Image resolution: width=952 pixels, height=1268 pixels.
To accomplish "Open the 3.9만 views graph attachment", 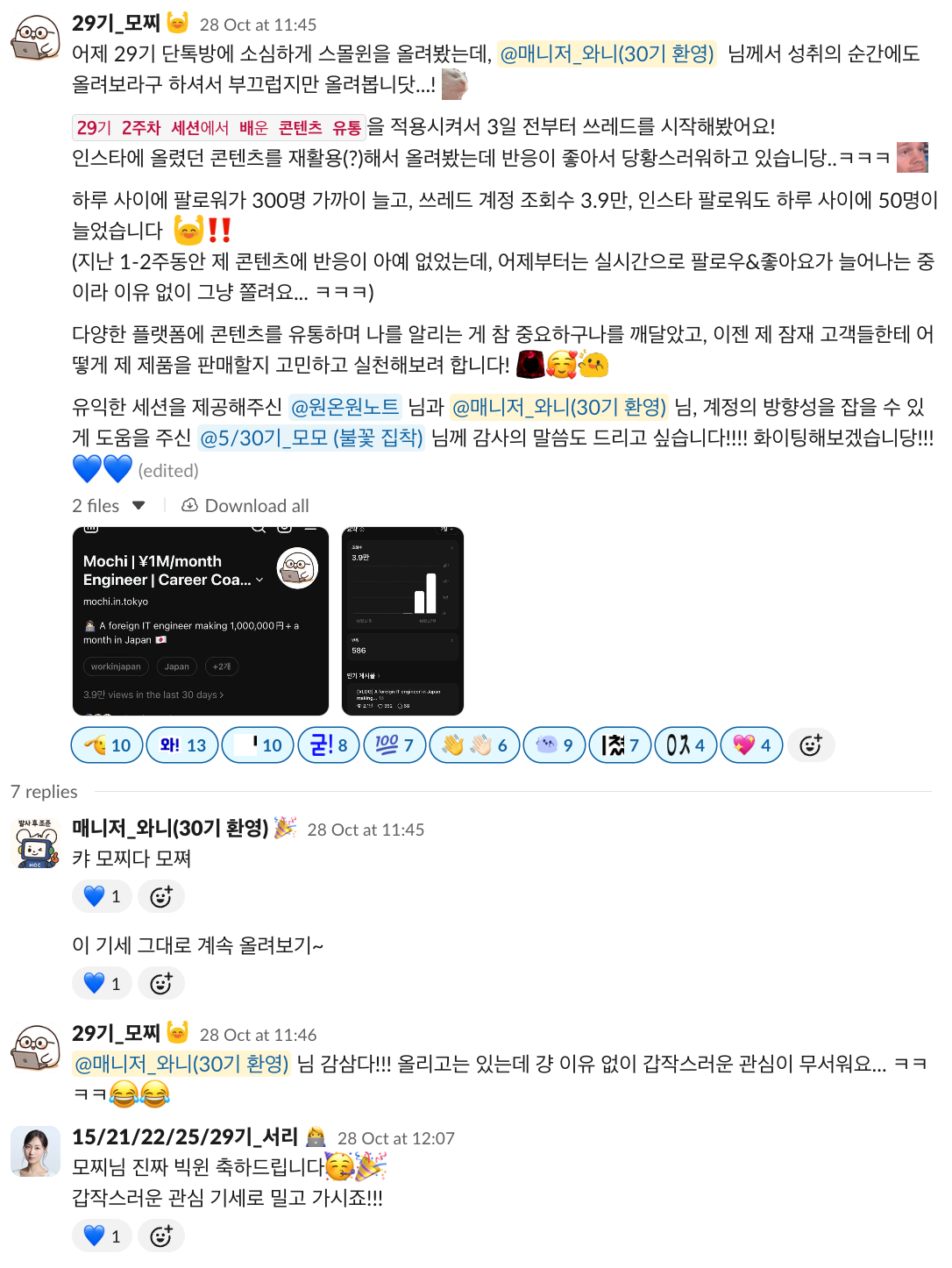I will tap(402, 621).
